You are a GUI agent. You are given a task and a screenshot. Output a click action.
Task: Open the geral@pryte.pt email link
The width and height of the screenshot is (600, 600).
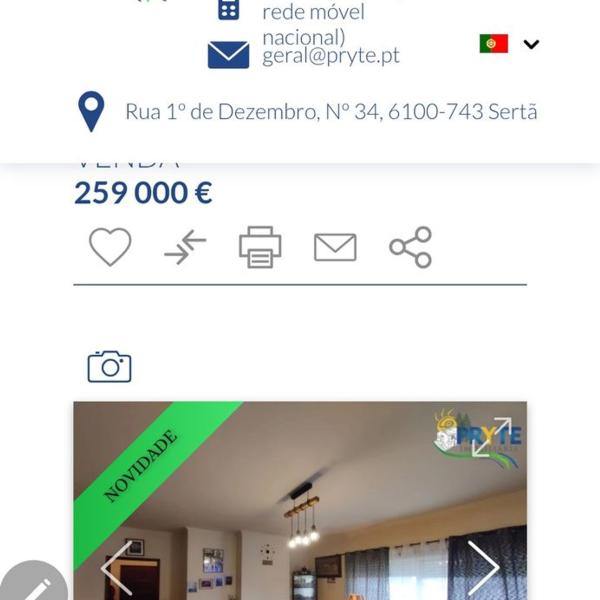[330, 56]
